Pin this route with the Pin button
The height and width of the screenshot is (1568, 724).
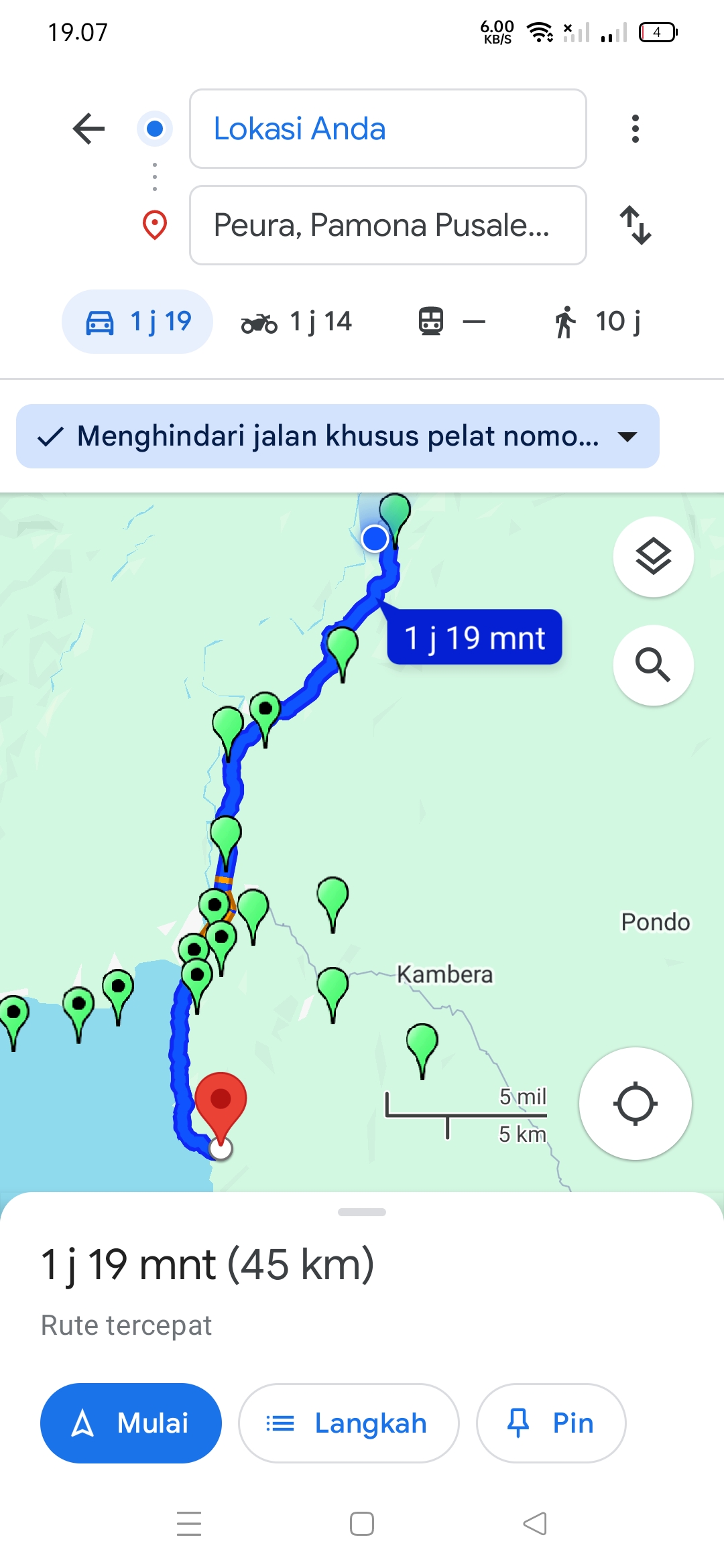(551, 1423)
